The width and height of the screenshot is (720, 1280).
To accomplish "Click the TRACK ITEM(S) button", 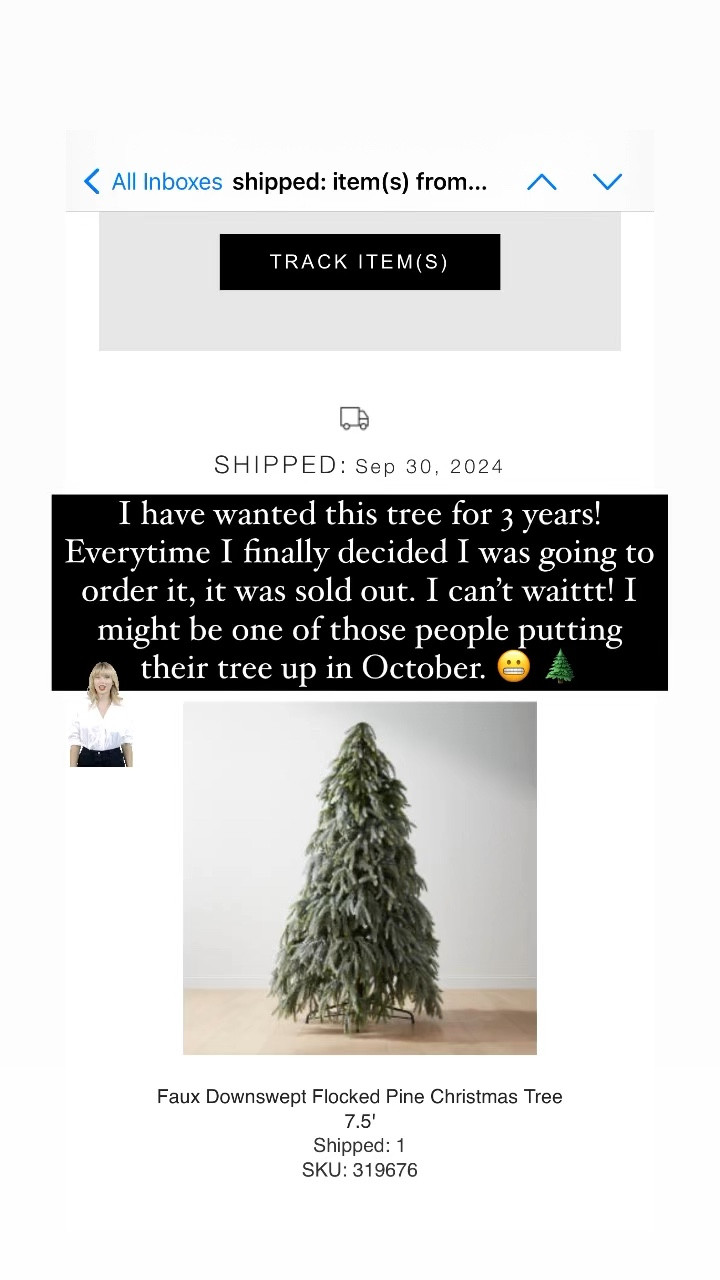I will (x=359, y=262).
